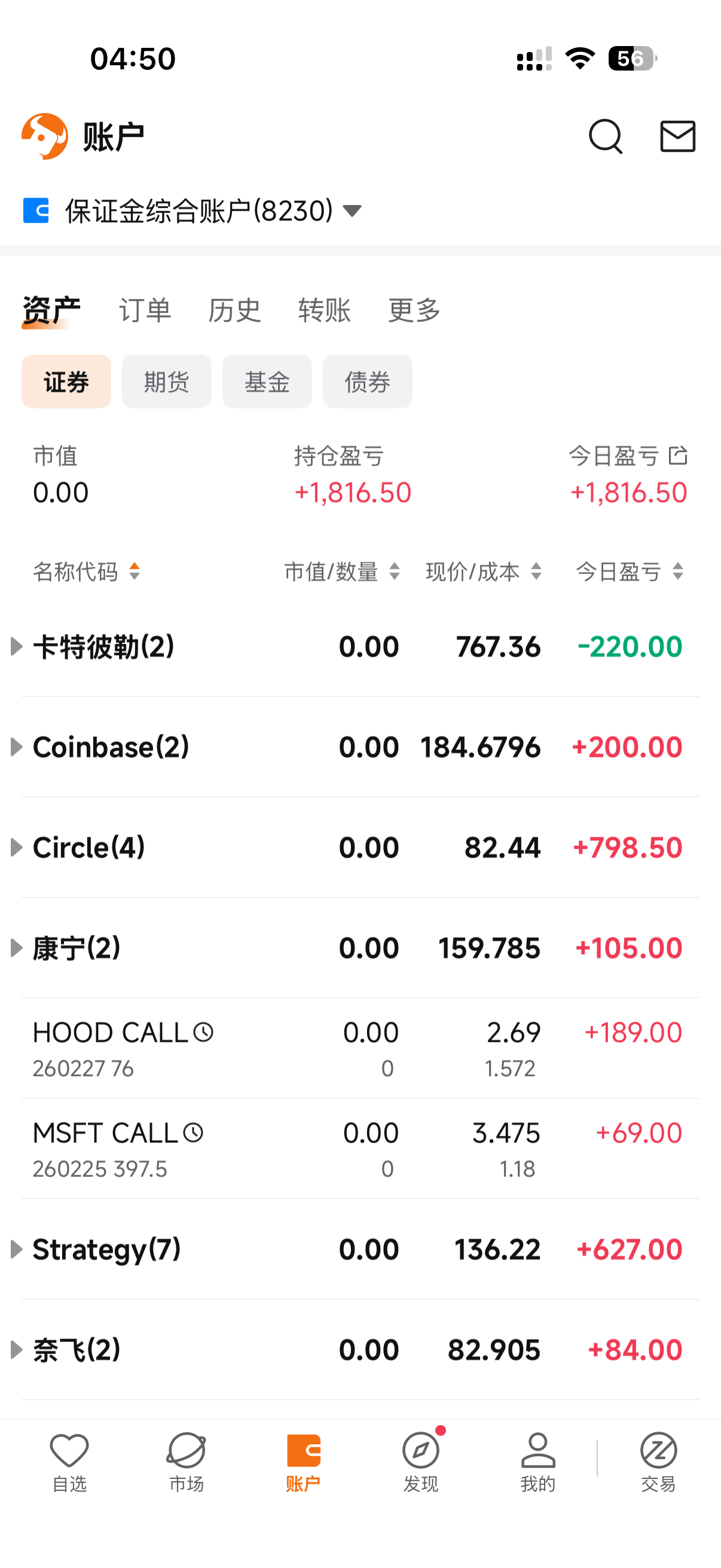Expand the Strategy(7) position group
The width and height of the screenshot is (721, 1568).
pos(17,1249)
